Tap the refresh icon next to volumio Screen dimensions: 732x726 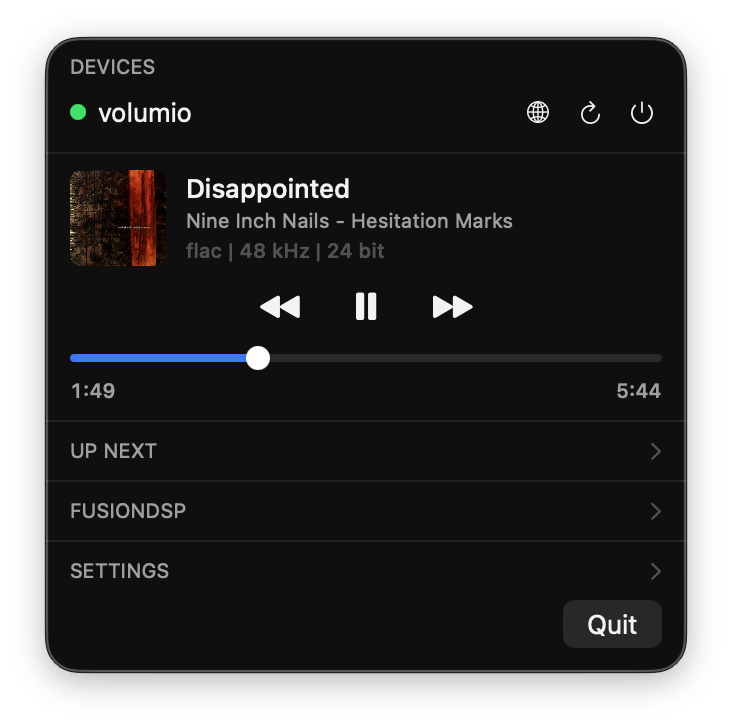point(590,113)
